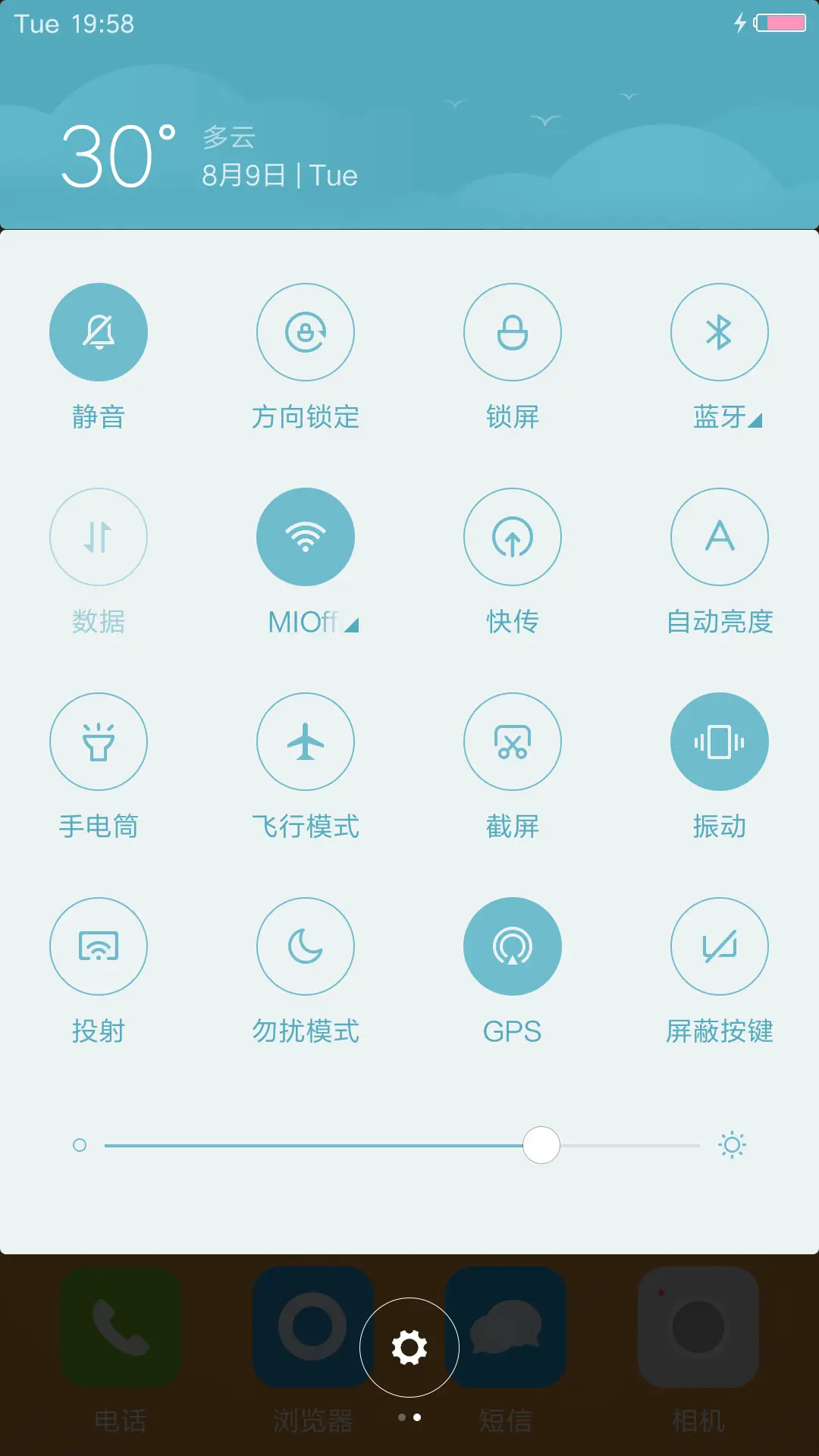This screenshot has width=819, height=1456.
Task: Disable the active 静音 mute mode
Action: tap(98, 331)
